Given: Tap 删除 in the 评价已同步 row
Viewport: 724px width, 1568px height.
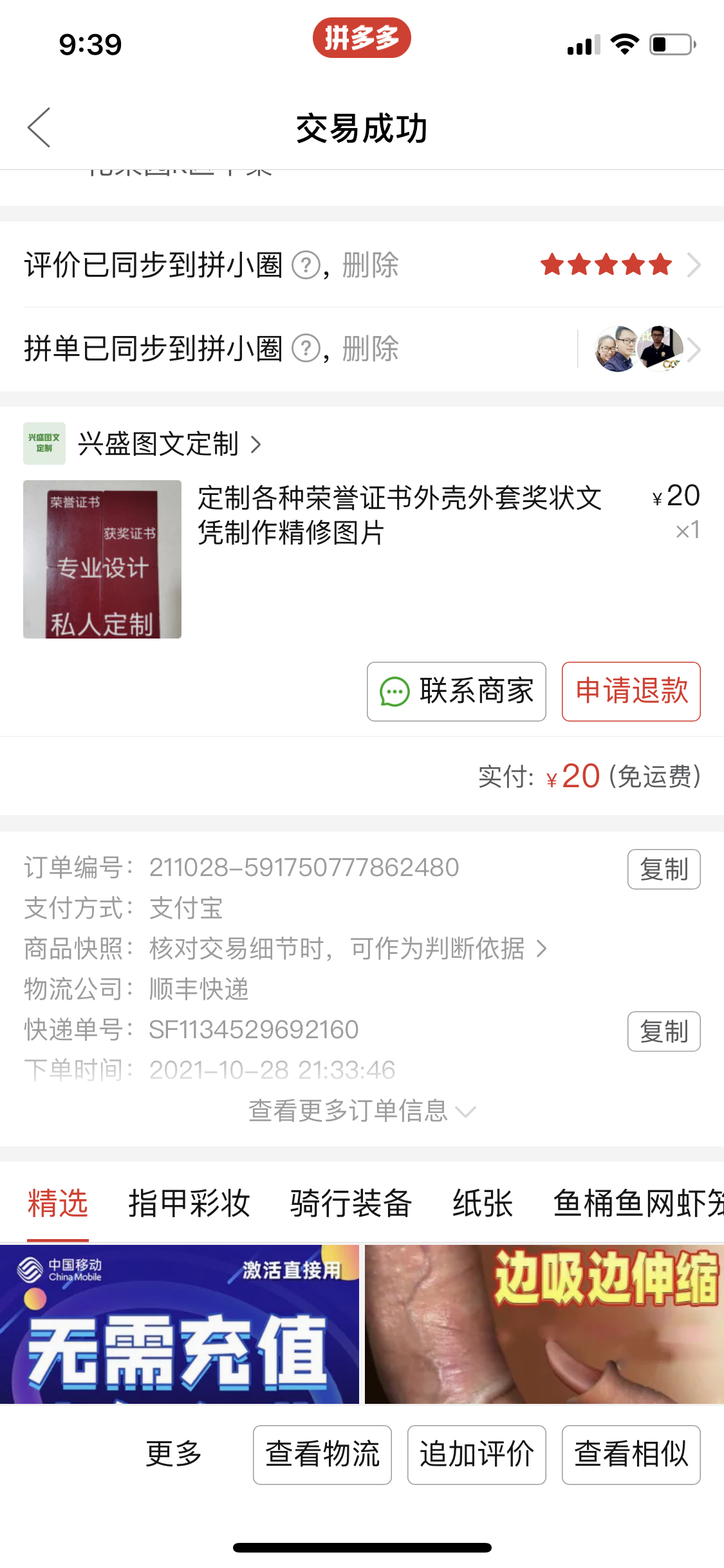Looking at the screenshot, I should 370,265.
